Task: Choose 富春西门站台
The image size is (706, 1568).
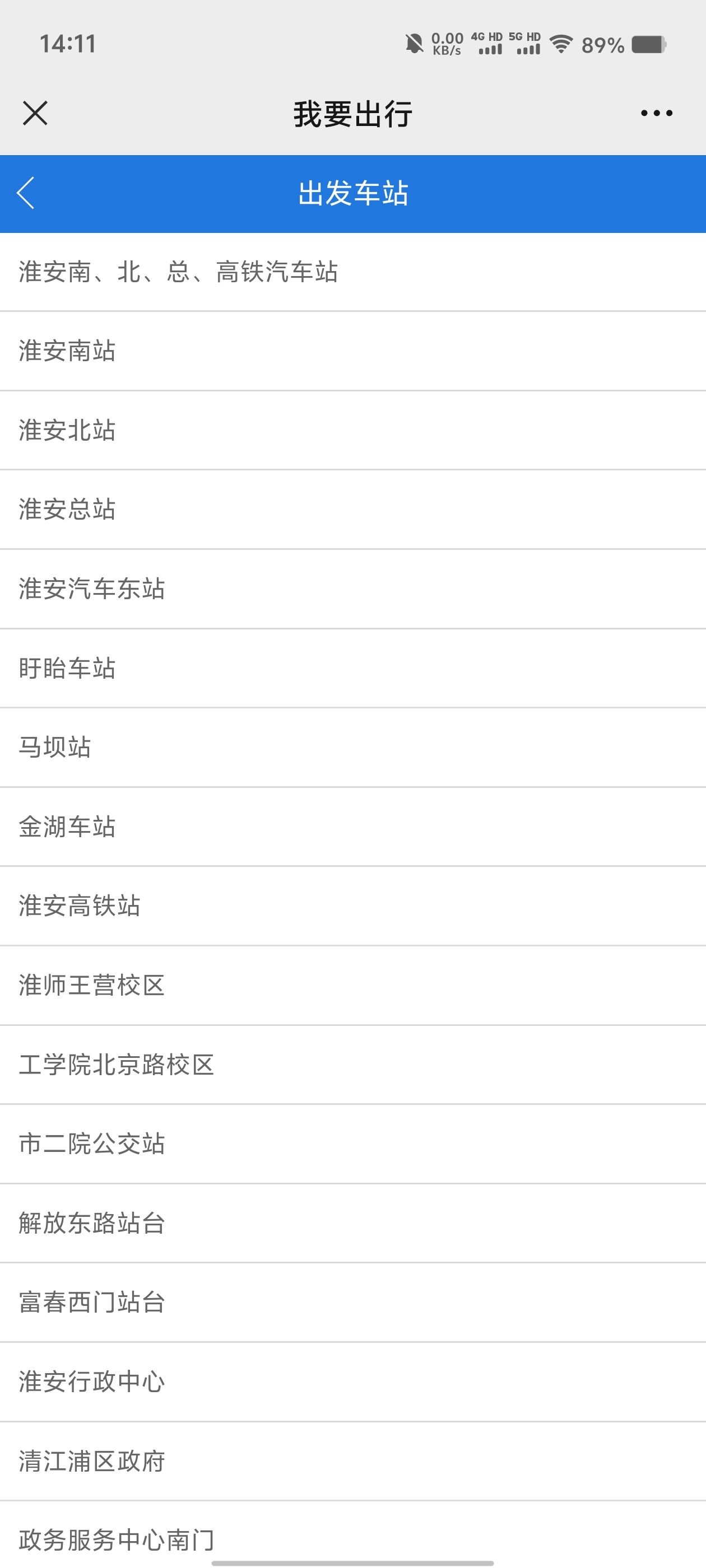Action: click(x=352, y=1303)
